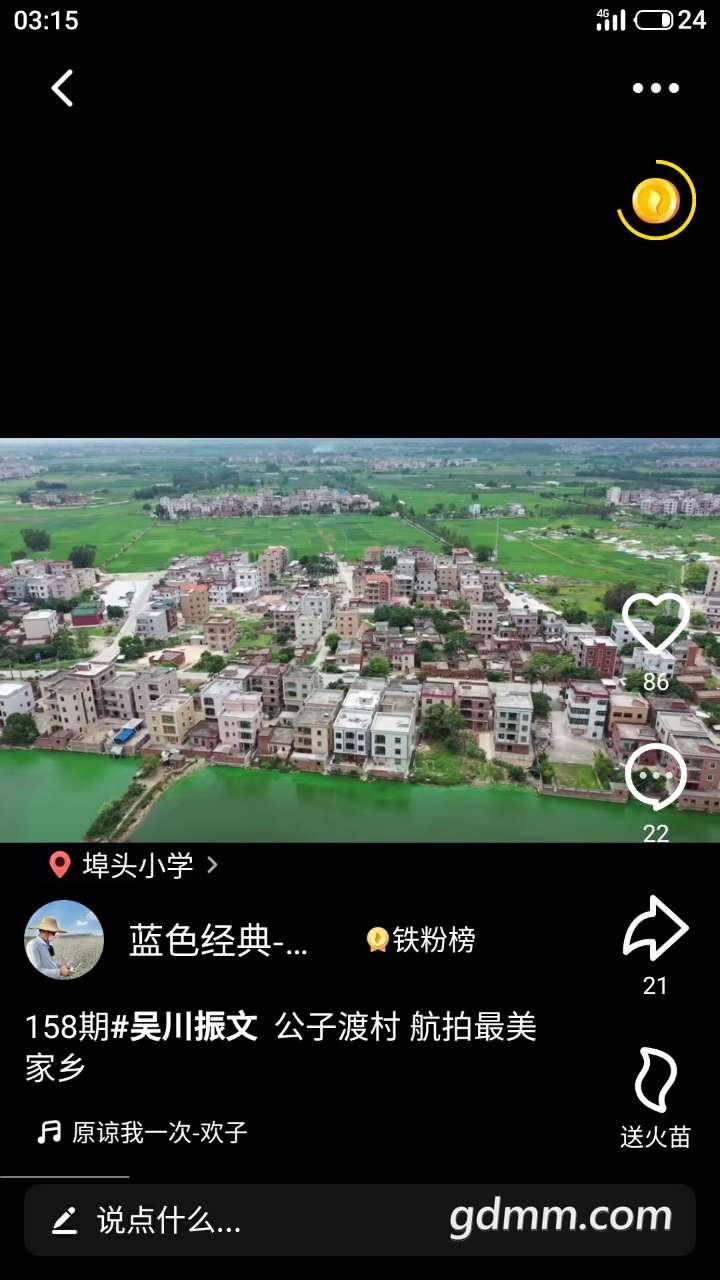This screenshot has width=720, height=1280.
Task: Tap the gold coin reward icon
Action: click(x=655, y=201)
